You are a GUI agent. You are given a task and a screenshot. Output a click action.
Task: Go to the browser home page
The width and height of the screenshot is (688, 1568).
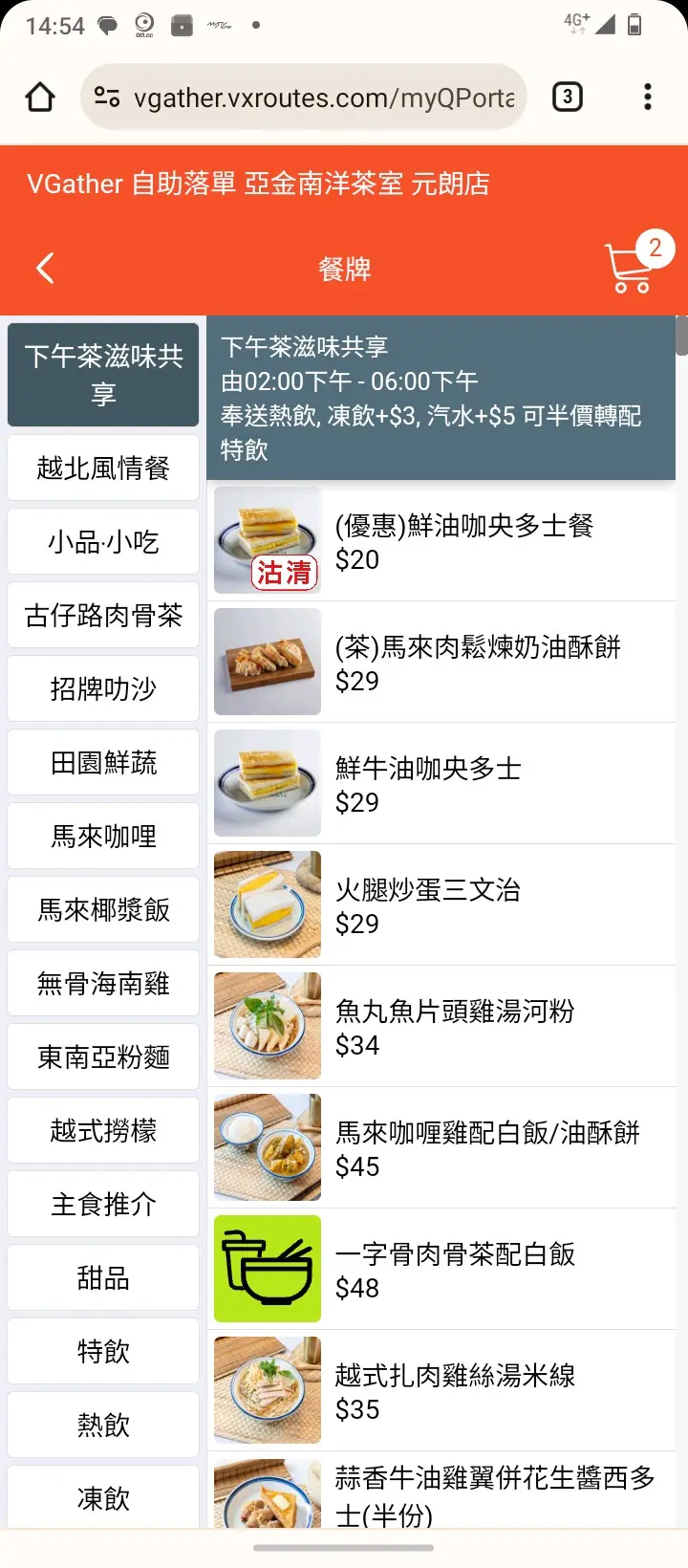[x=40, y=97]
